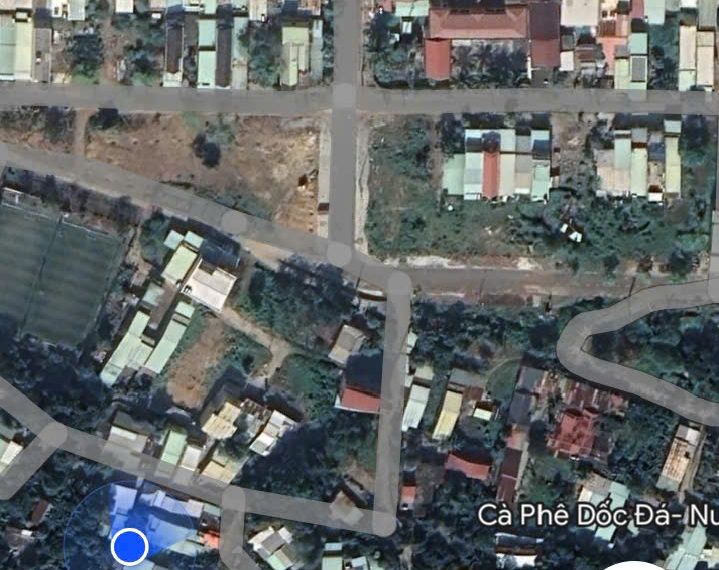Image resolution: width=719 pixels, height=570 pixels.
Task: Tap the blue current location dot
Action: pyautogui.click(x=130, y=546)
